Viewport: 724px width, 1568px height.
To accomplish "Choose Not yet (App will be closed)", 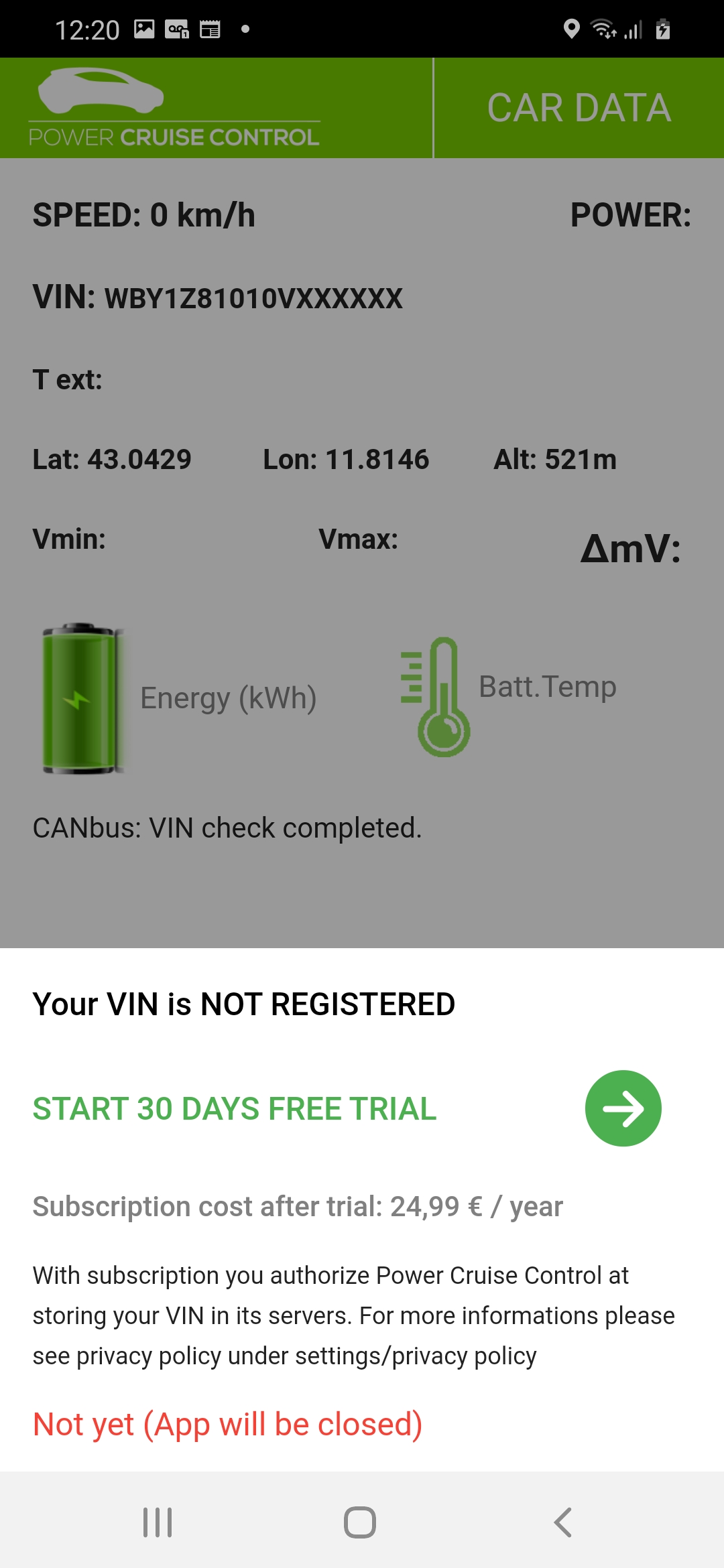I will [x=228, y=1425].
